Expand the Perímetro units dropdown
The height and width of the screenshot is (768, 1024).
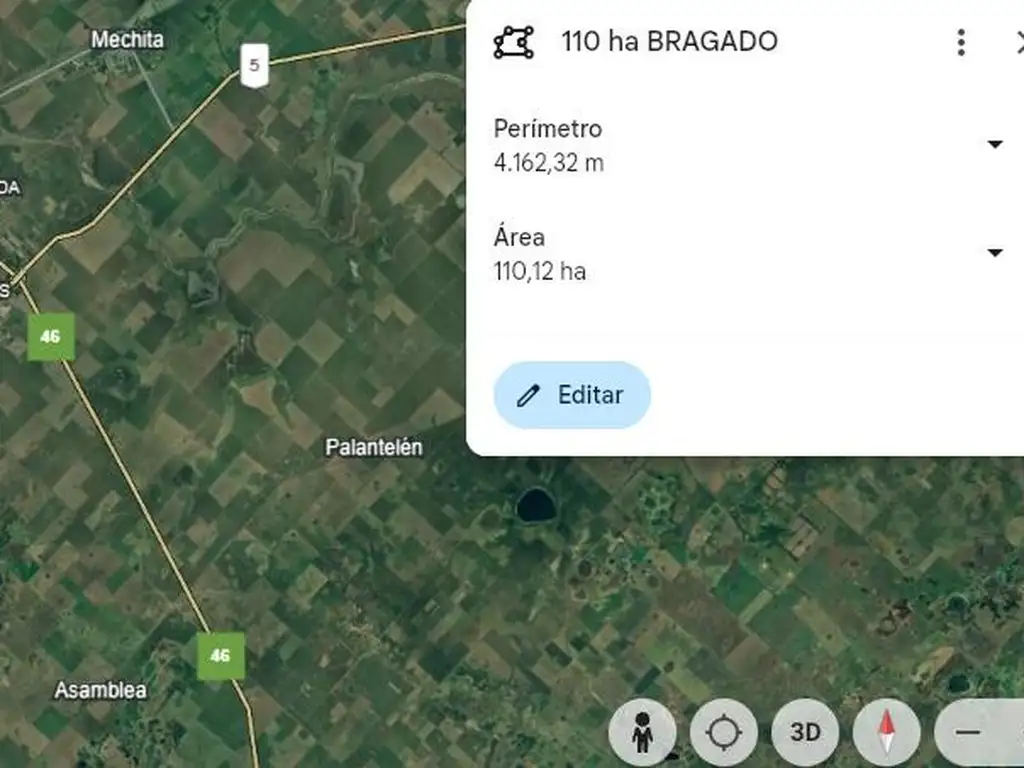click(994, 145)
